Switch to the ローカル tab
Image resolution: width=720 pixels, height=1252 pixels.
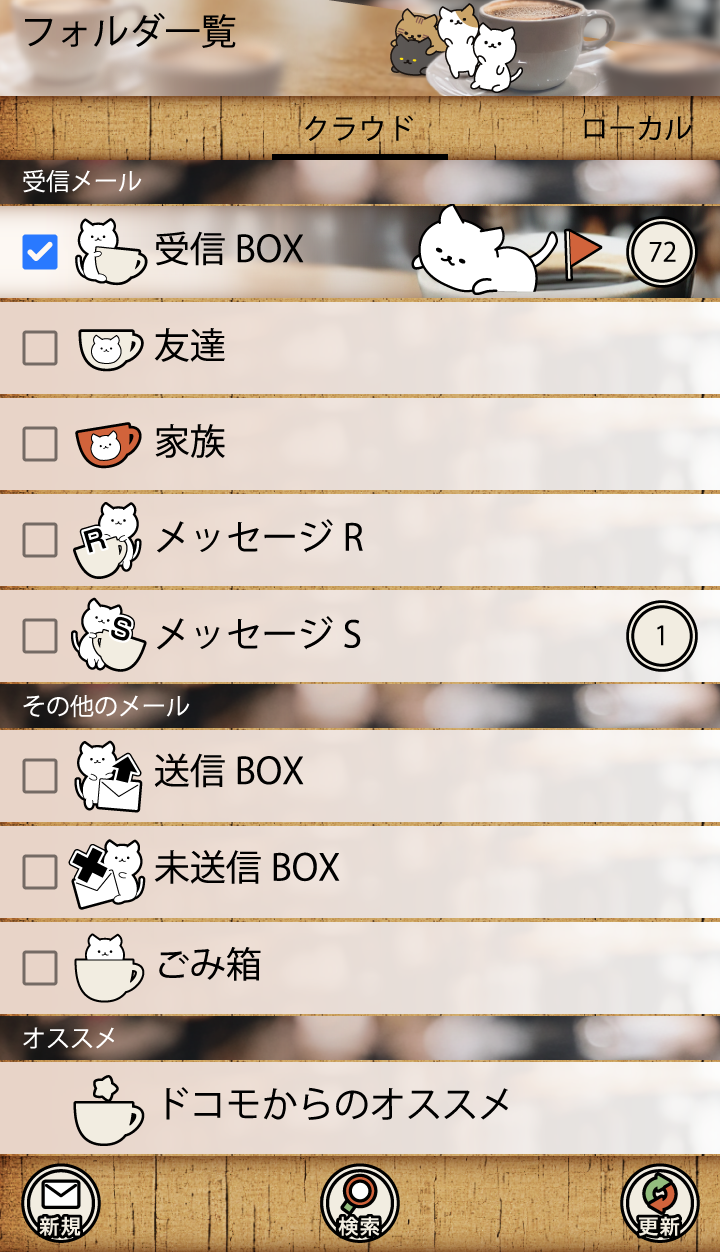tap(636, 128)
